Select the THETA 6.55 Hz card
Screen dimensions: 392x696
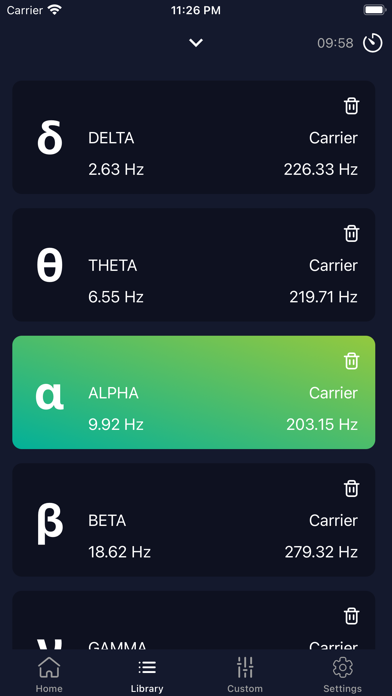[x=194, y=265]
